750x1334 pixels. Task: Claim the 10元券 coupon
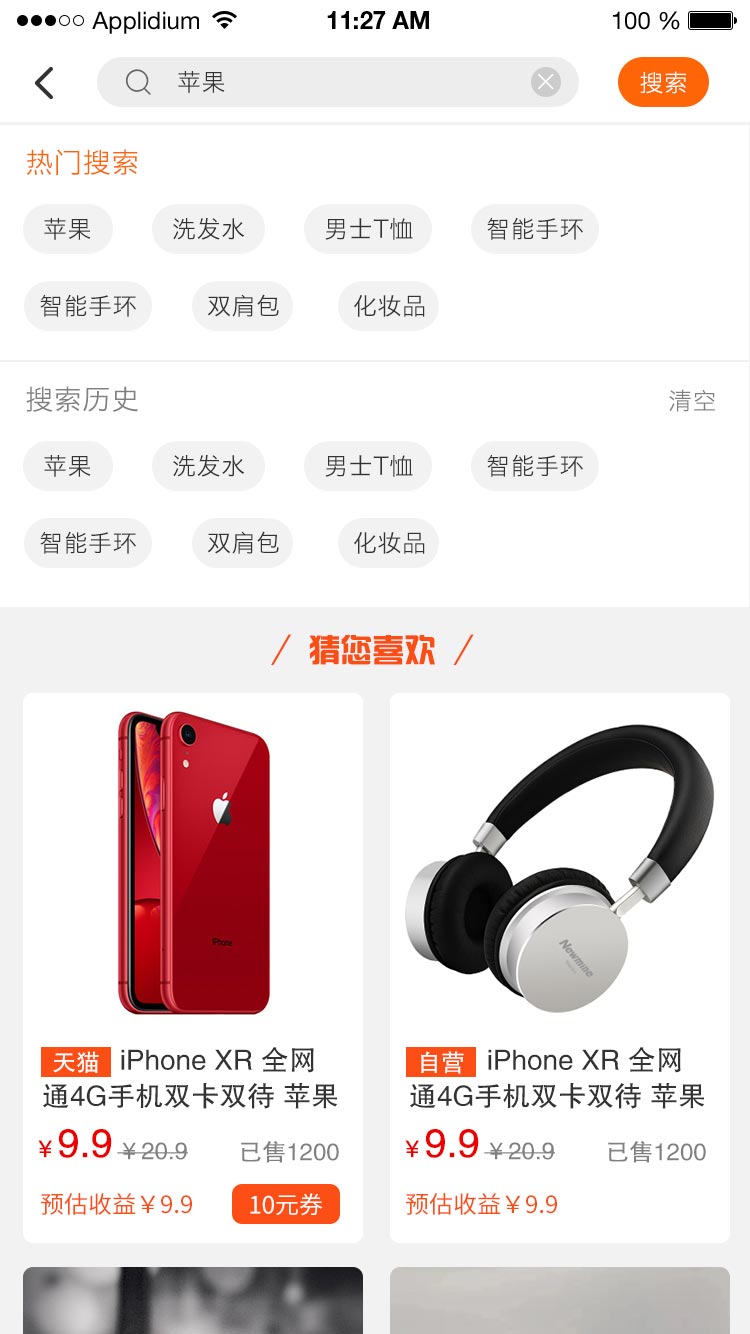click(x=286, y=1204)
